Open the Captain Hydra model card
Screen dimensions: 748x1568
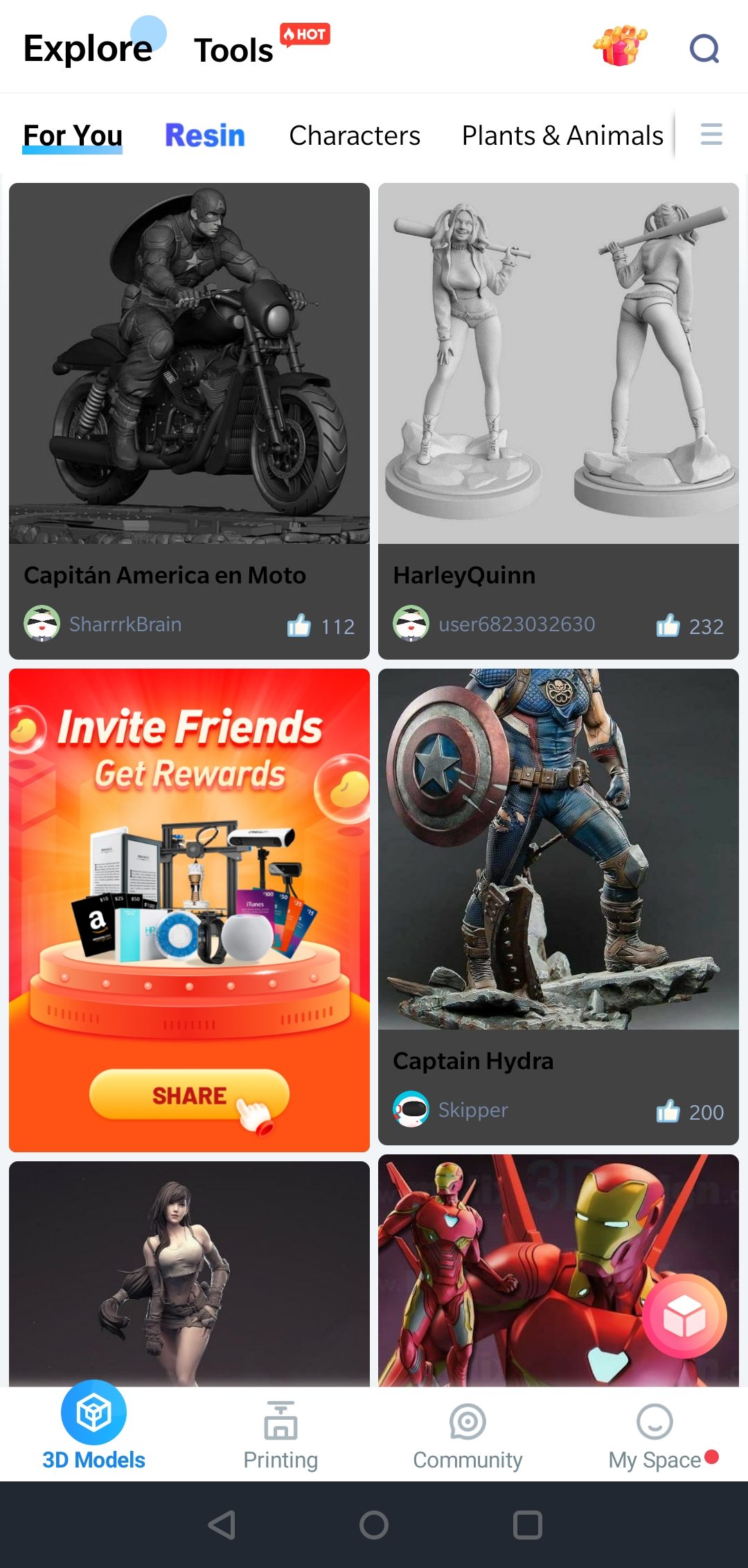558,849
